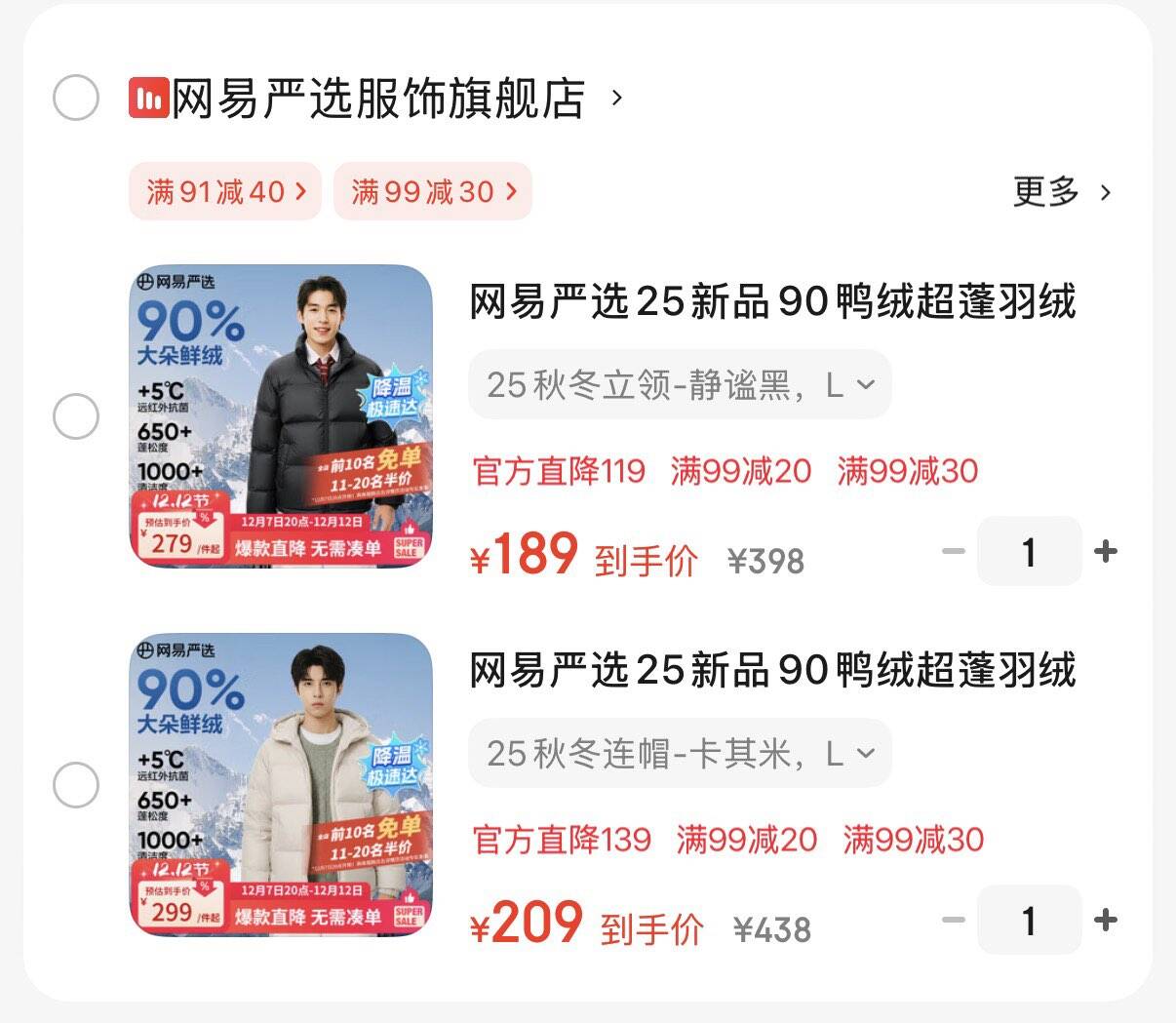Open the 满99减30 coupon chip
Viewport: 1176px width, 1023px height.
click(x=433, y=191)
